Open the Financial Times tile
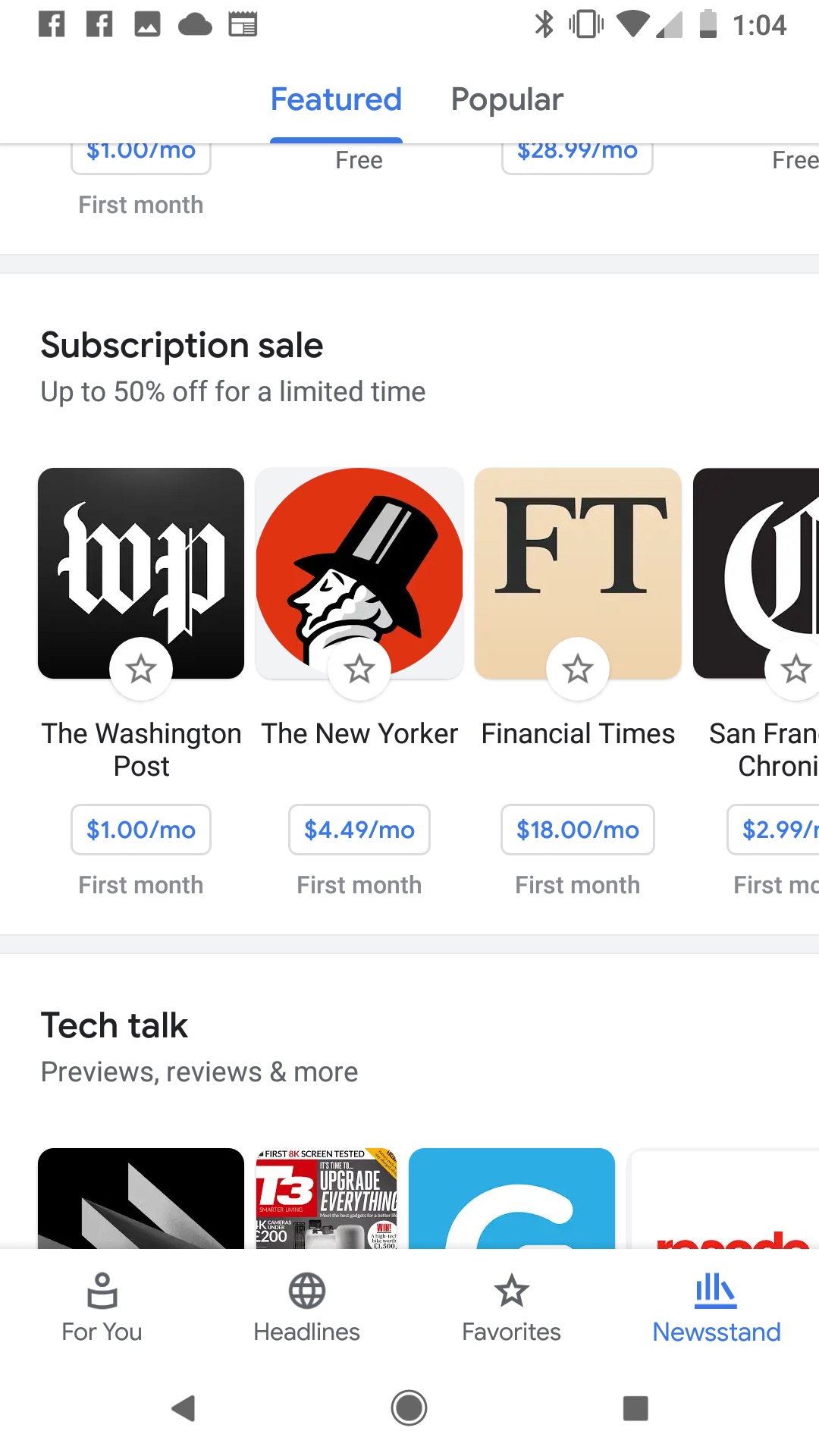Viewport: 819px width, 1456px height. pos(578,573)
